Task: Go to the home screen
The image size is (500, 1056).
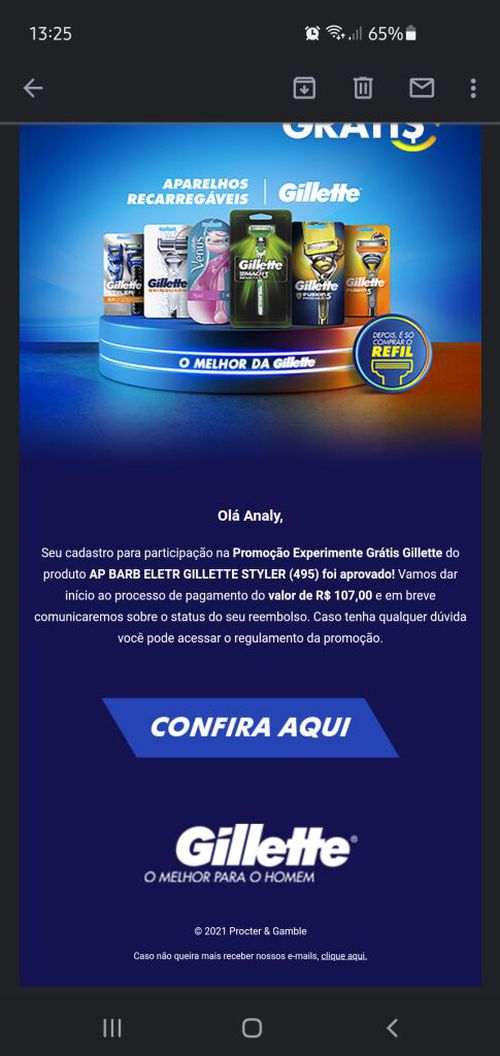Action: [251, 1027]
